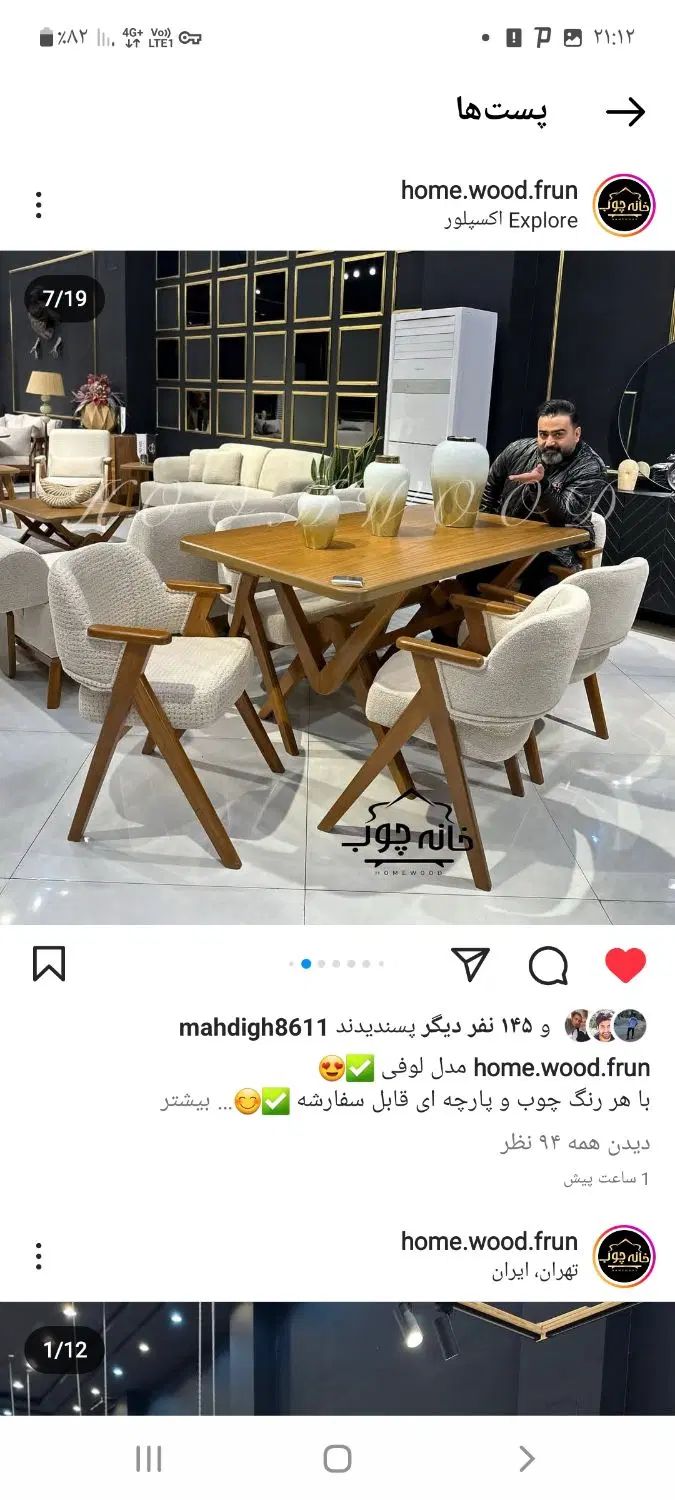Open overflow menu of the Tehran post
The width and height of the screenshot is (675, 1500).
click(38, 1256)
